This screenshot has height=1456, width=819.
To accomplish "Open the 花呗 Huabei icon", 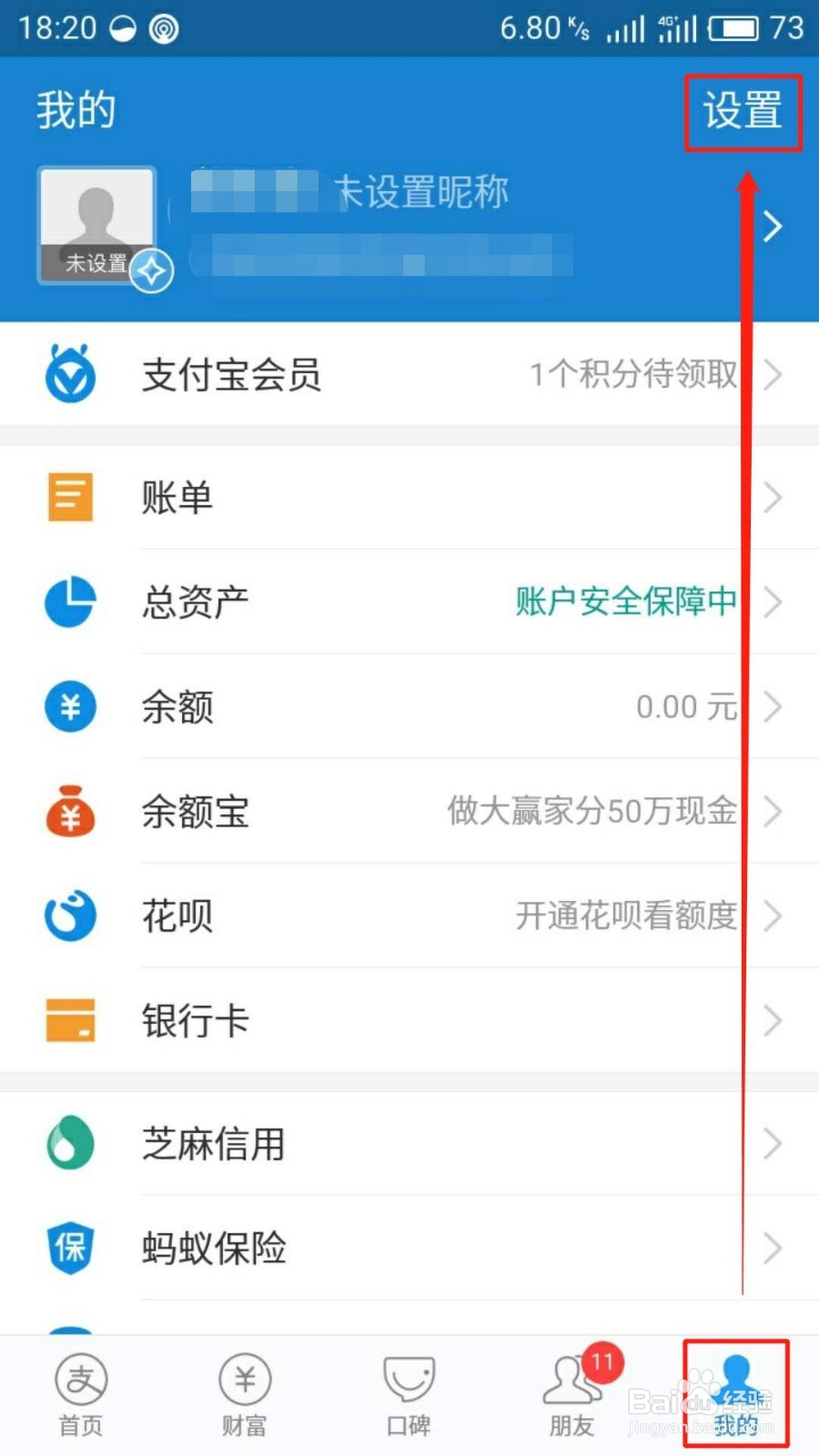I will point(71,916).
